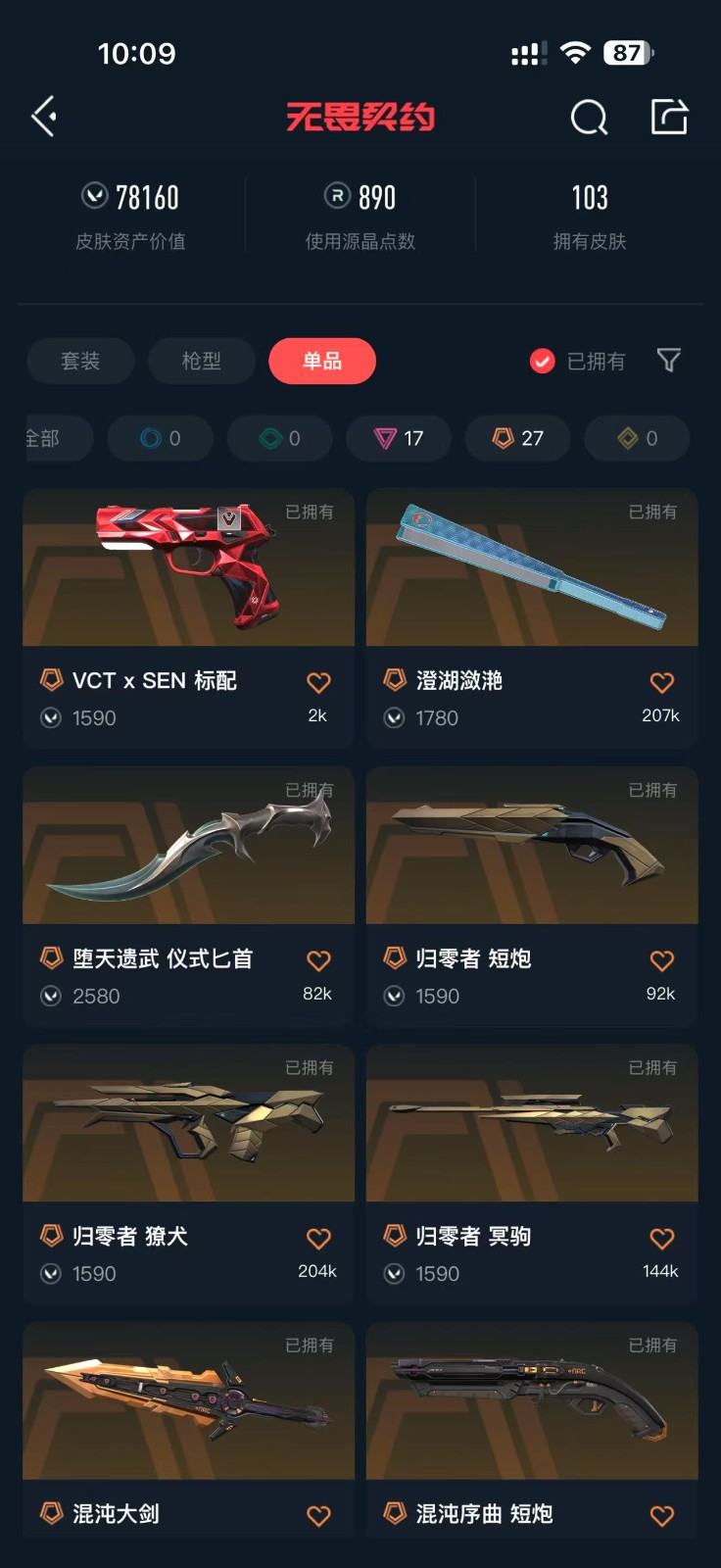Screen dimensions: 721x1568
Task: Open the funnel filter options
Action: coord(668,361)
